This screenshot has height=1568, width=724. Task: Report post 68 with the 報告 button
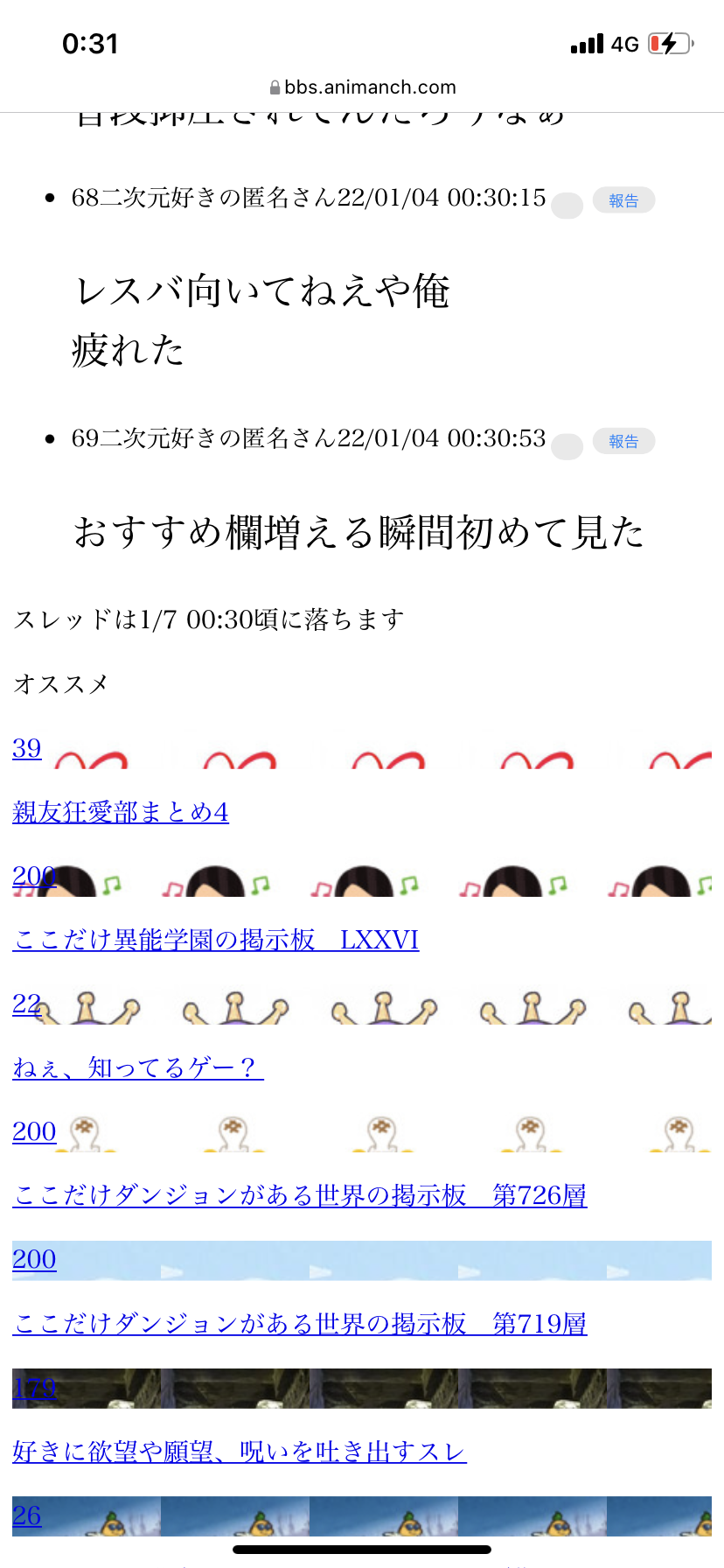click(623, 200)
